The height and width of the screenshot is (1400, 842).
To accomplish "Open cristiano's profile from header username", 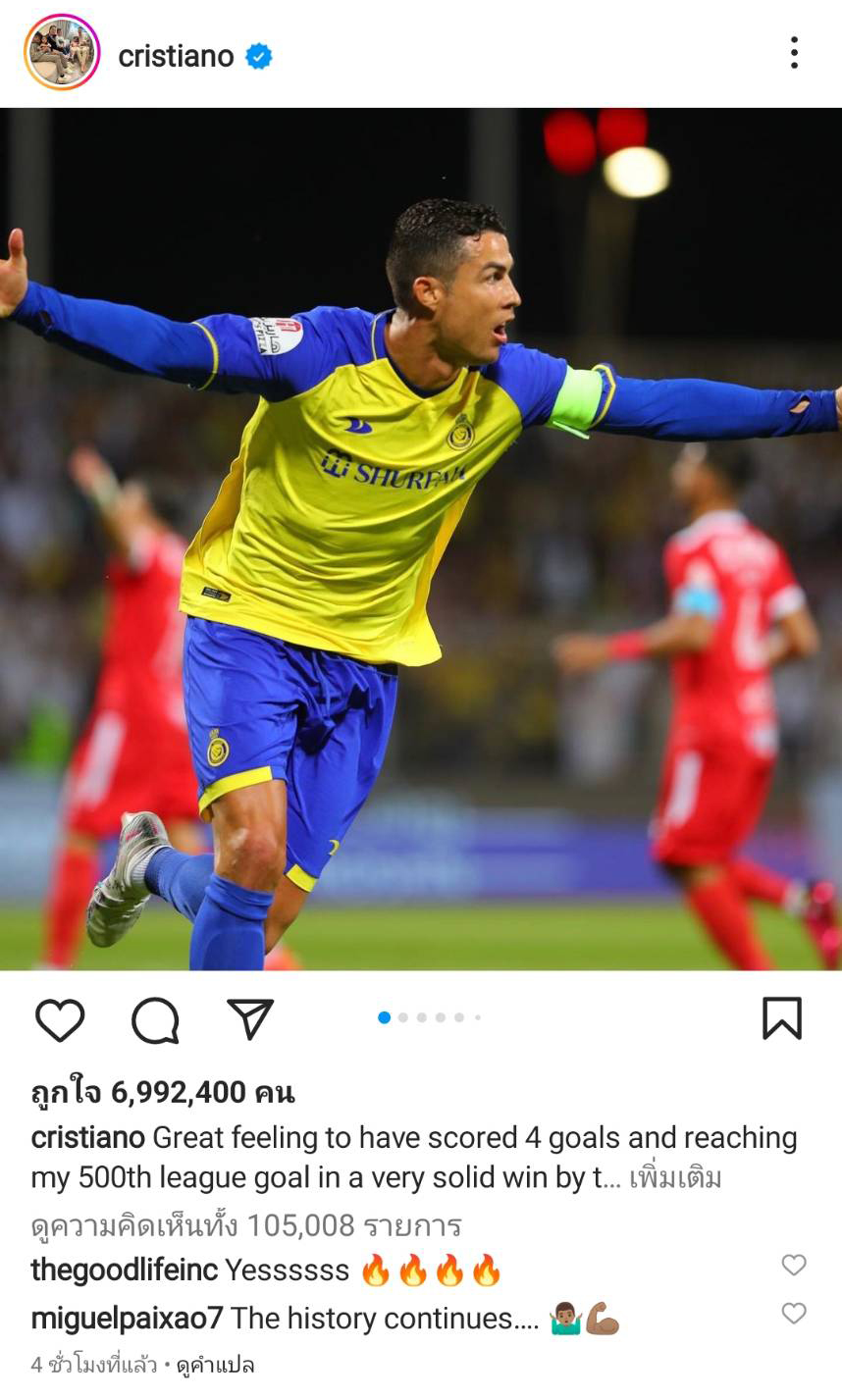I will tap(176, 56).
